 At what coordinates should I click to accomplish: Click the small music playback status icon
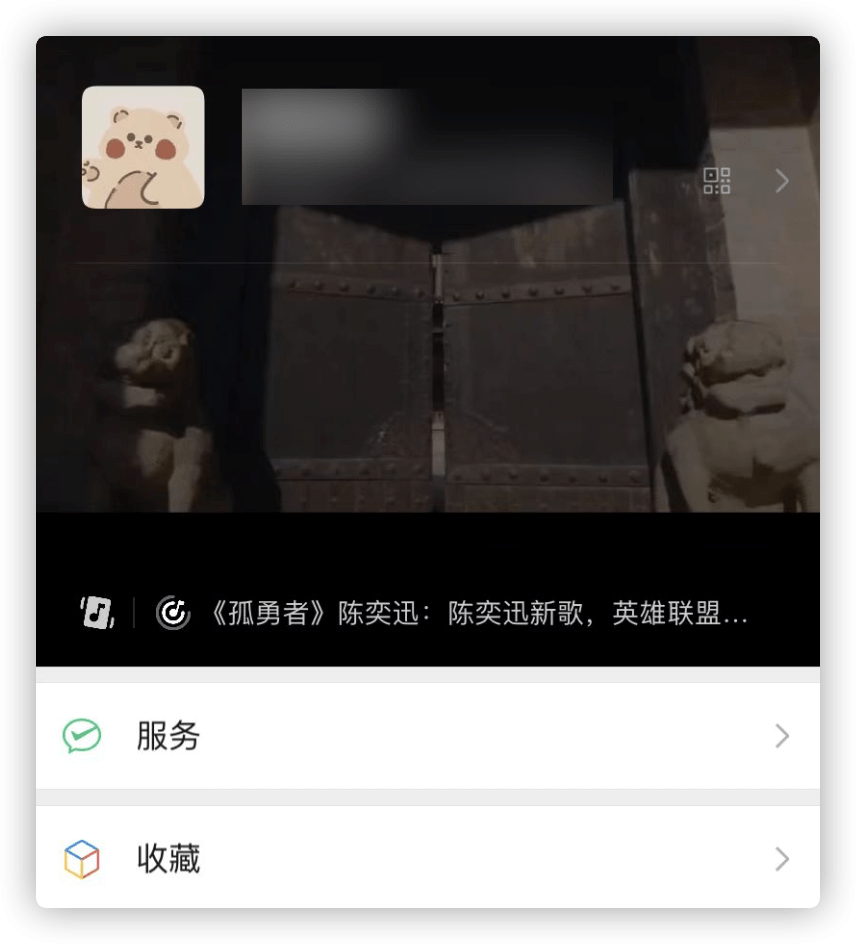(94, 611)
